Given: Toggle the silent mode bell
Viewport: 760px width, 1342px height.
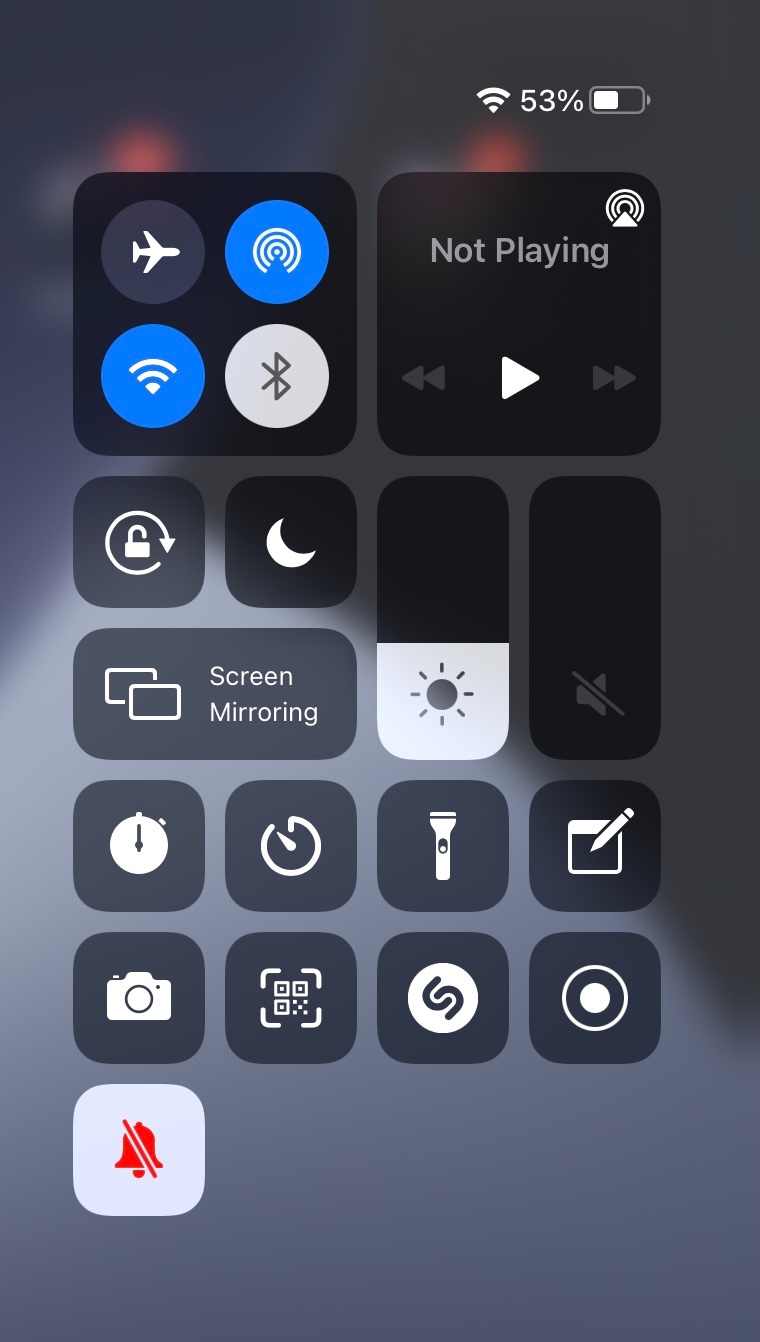Looking at the screenshot, I should pyautogui.click(x=139, y=1150).
